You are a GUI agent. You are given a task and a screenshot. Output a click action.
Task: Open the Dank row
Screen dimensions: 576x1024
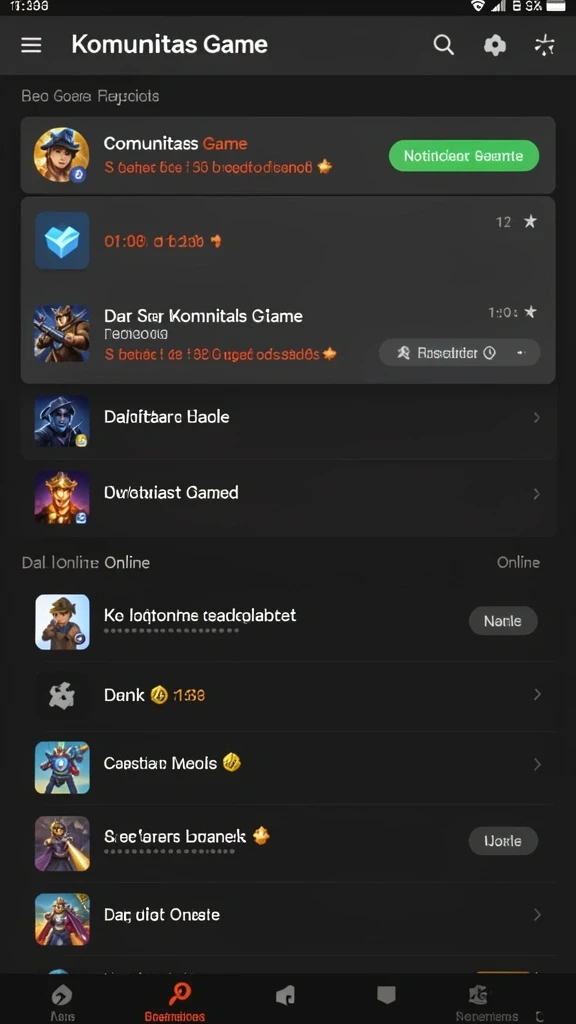click(288, 696)
